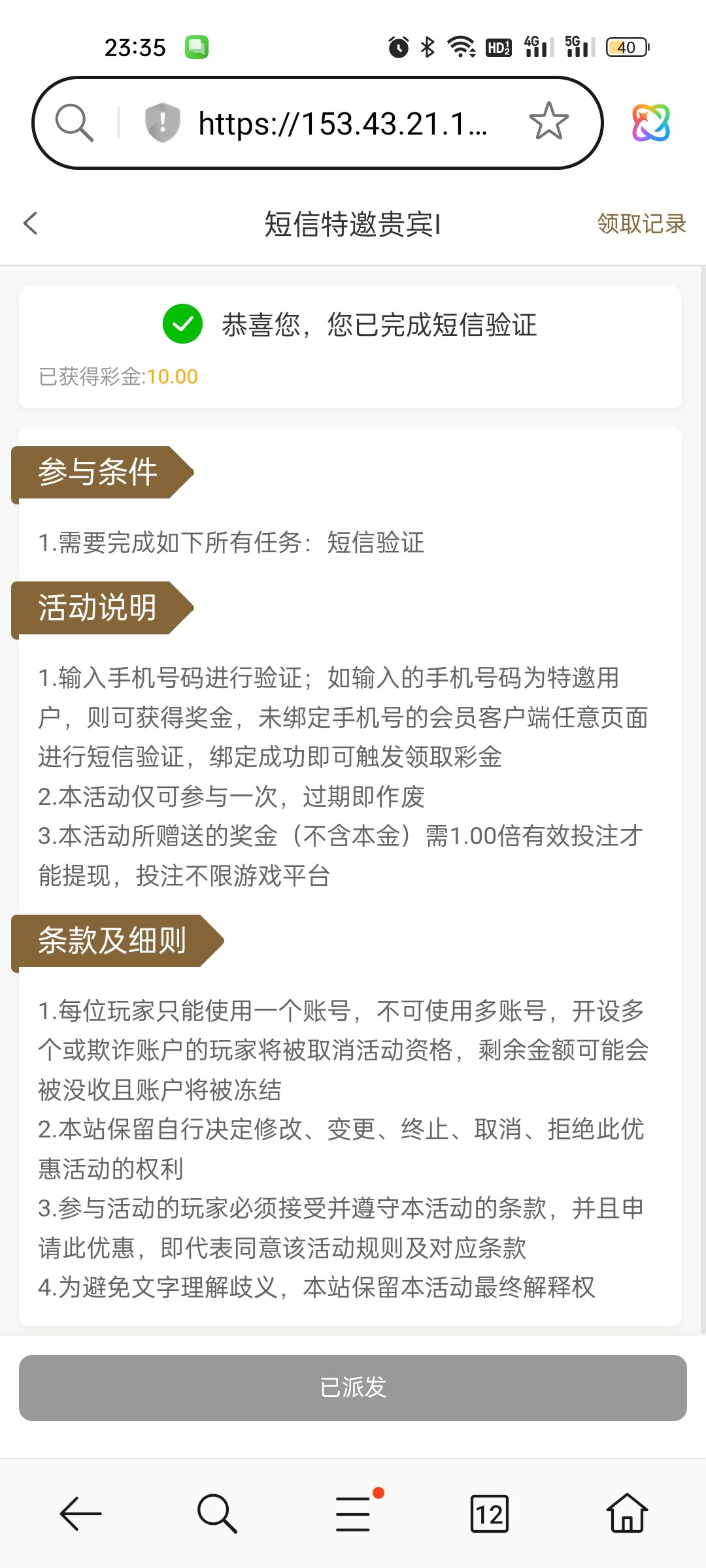Tap the 已派发 button

pos(353,1387)
